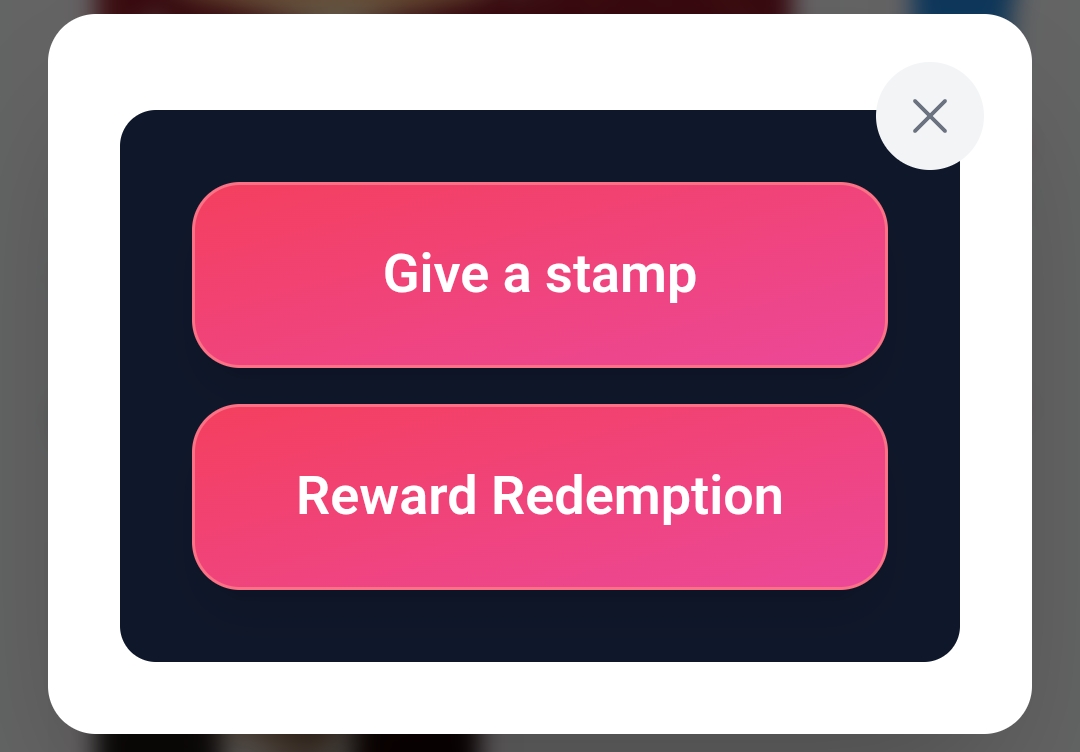Tap the Give a stamp button
Viewport: 1080px width, 752px height.
[x=540, y=275]
